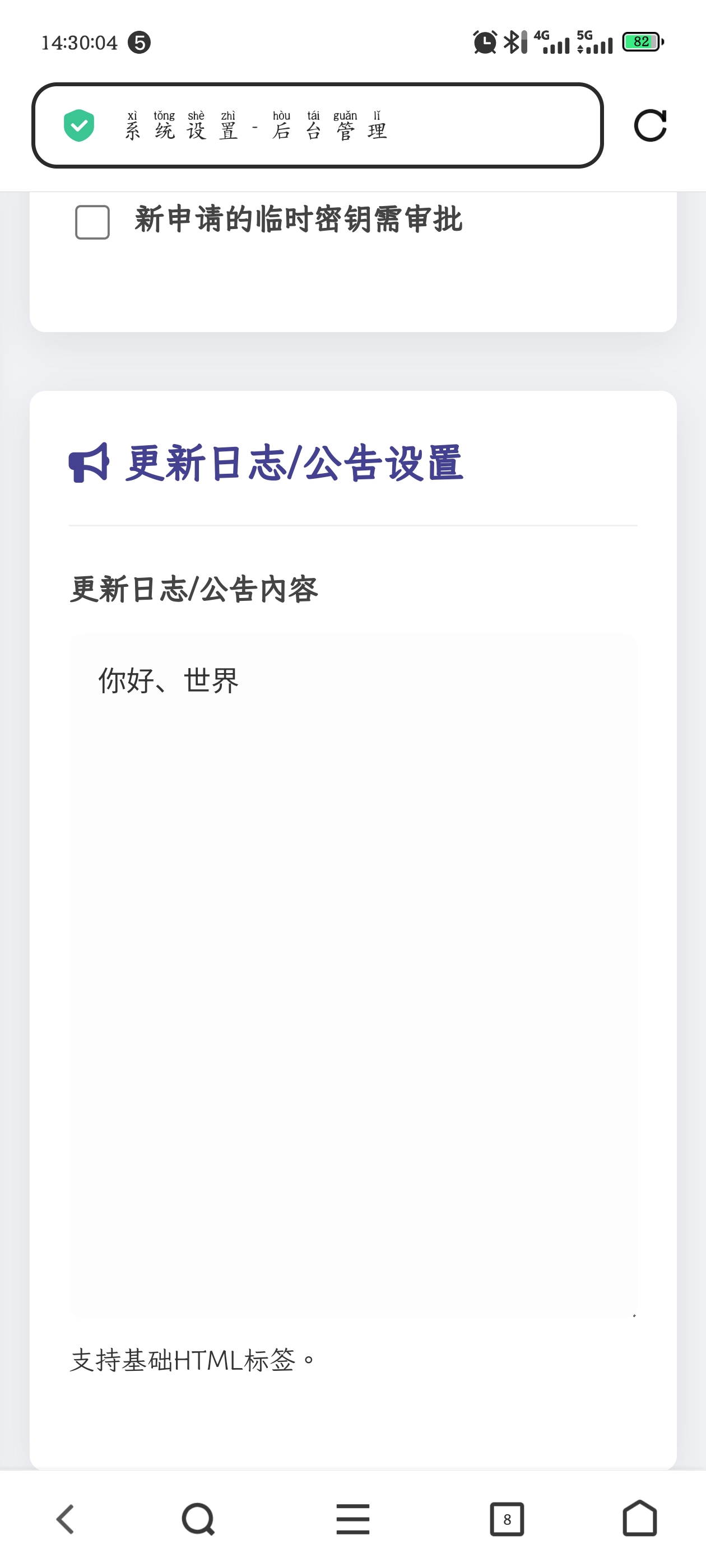
Task: Check the 新申请的临时密钥需审批 checkbox
Action: click(92, 222)
